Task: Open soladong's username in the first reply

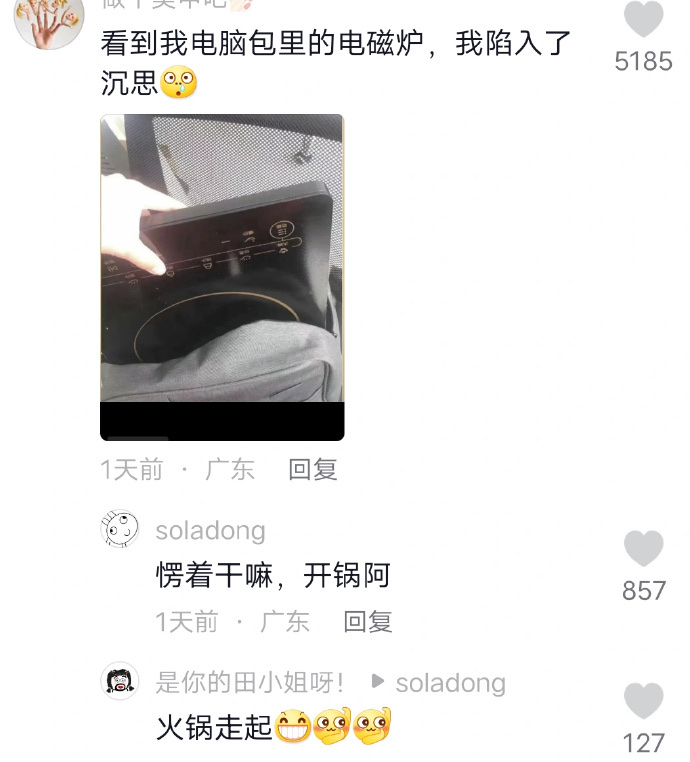Action: click(210, 530)
